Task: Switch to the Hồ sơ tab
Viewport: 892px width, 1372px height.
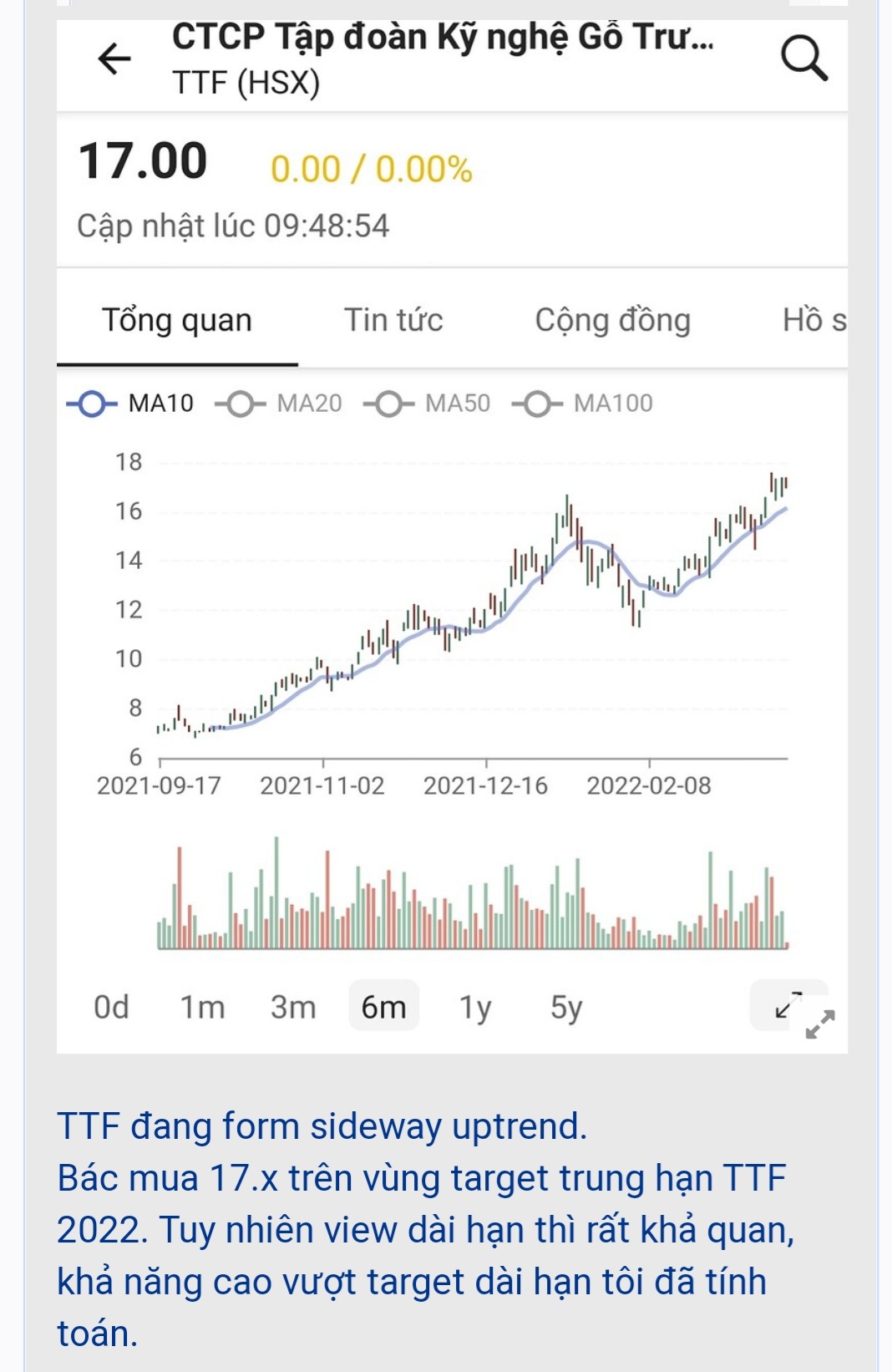Action: pos(813,320)
